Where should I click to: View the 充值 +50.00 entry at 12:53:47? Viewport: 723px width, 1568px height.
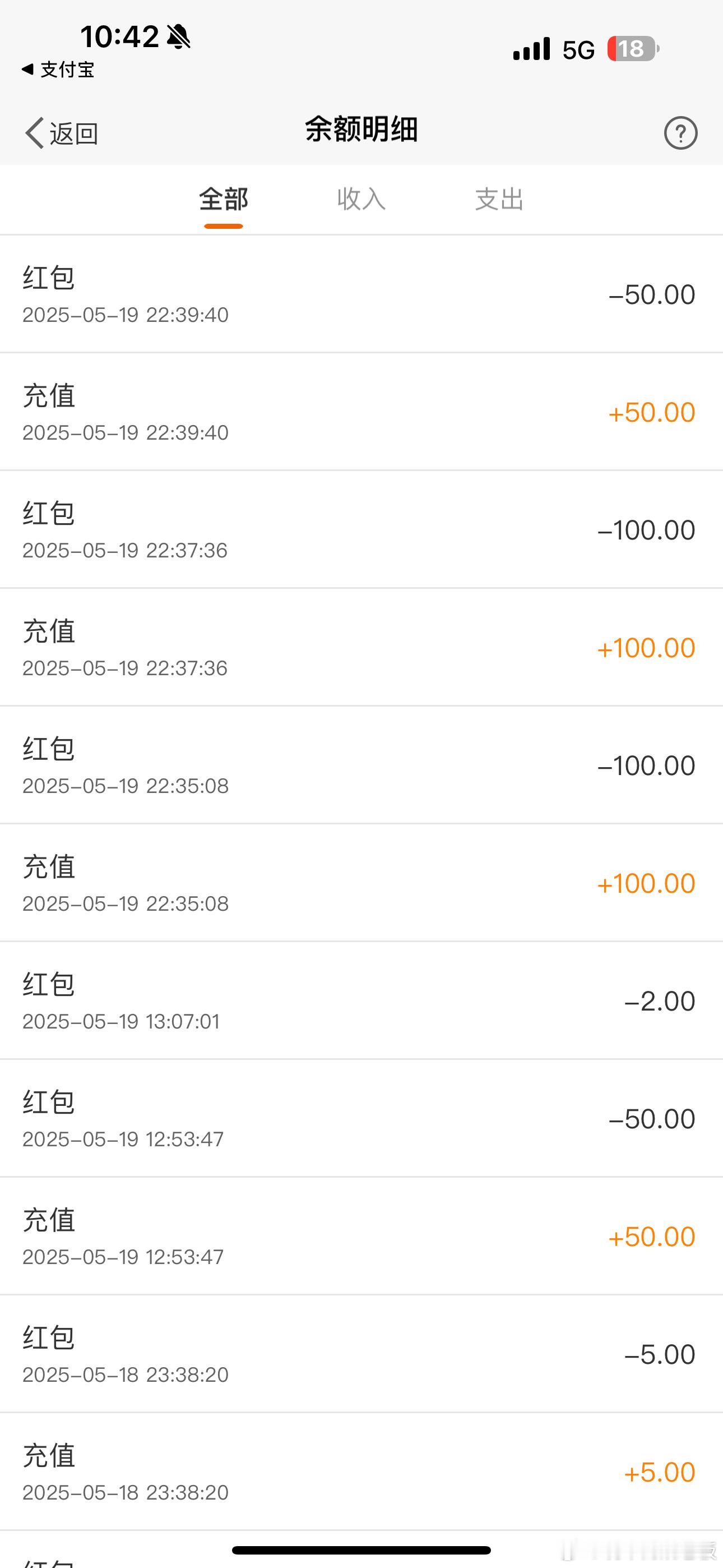point(361,1236)
